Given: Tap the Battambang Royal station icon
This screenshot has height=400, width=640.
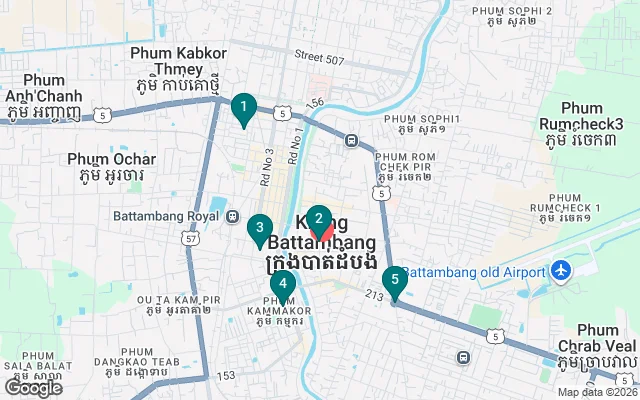Looking at the screenshot, I should (x=233, y=216).
